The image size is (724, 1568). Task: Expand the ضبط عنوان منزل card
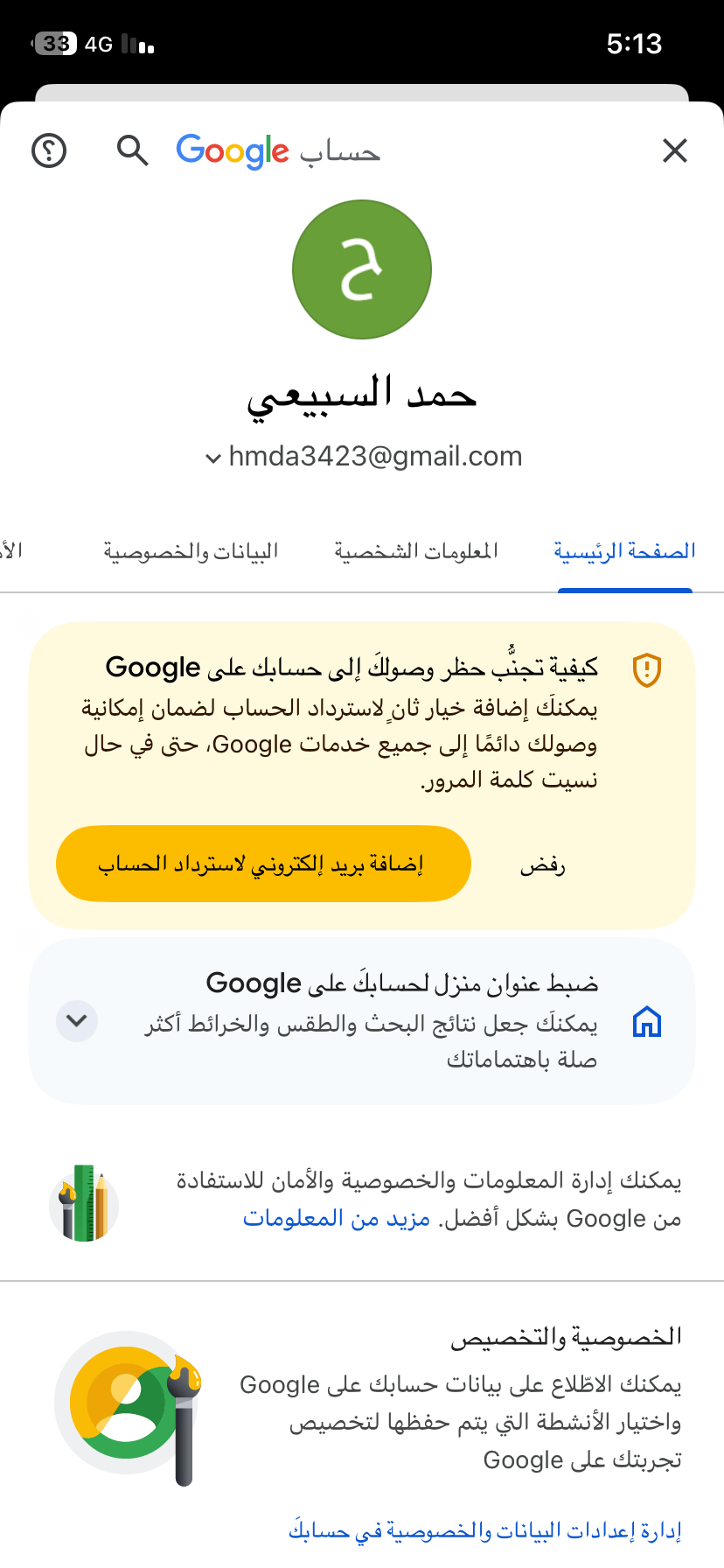click(x=77, y=1021)
